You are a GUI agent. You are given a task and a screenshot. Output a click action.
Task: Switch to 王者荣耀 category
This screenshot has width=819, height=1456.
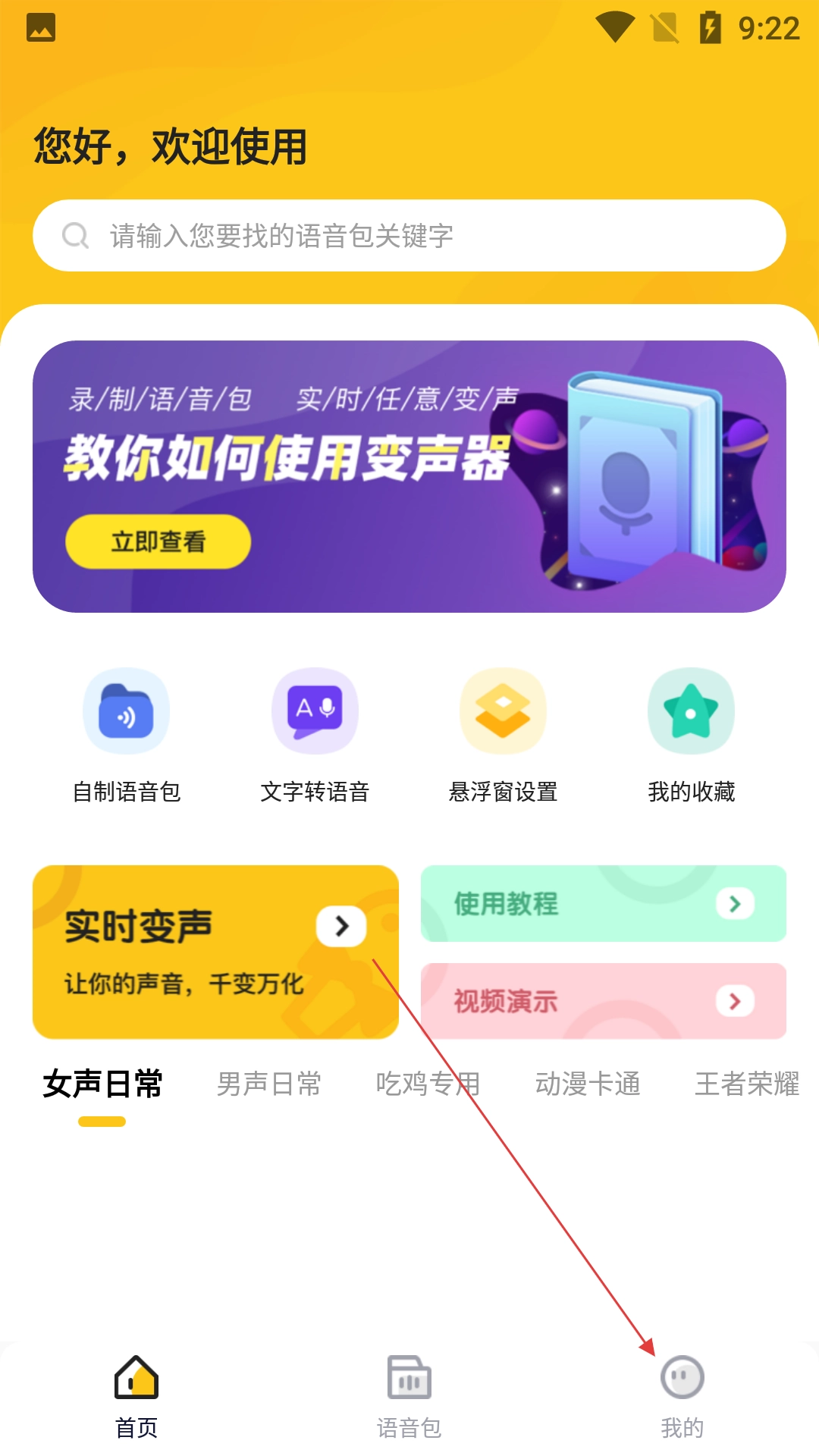click(x=747, y=1084)
